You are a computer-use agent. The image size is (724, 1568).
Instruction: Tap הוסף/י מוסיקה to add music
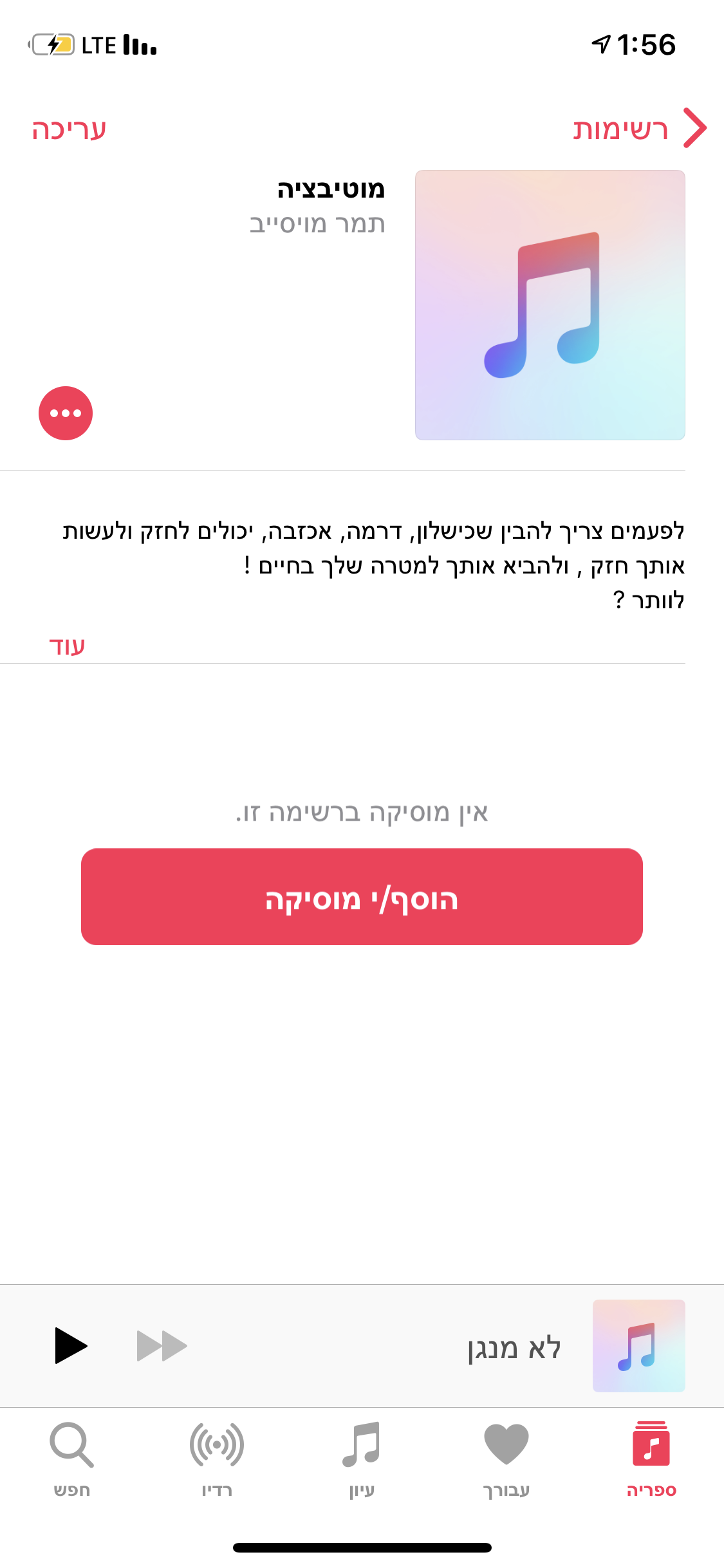(362, 897)
